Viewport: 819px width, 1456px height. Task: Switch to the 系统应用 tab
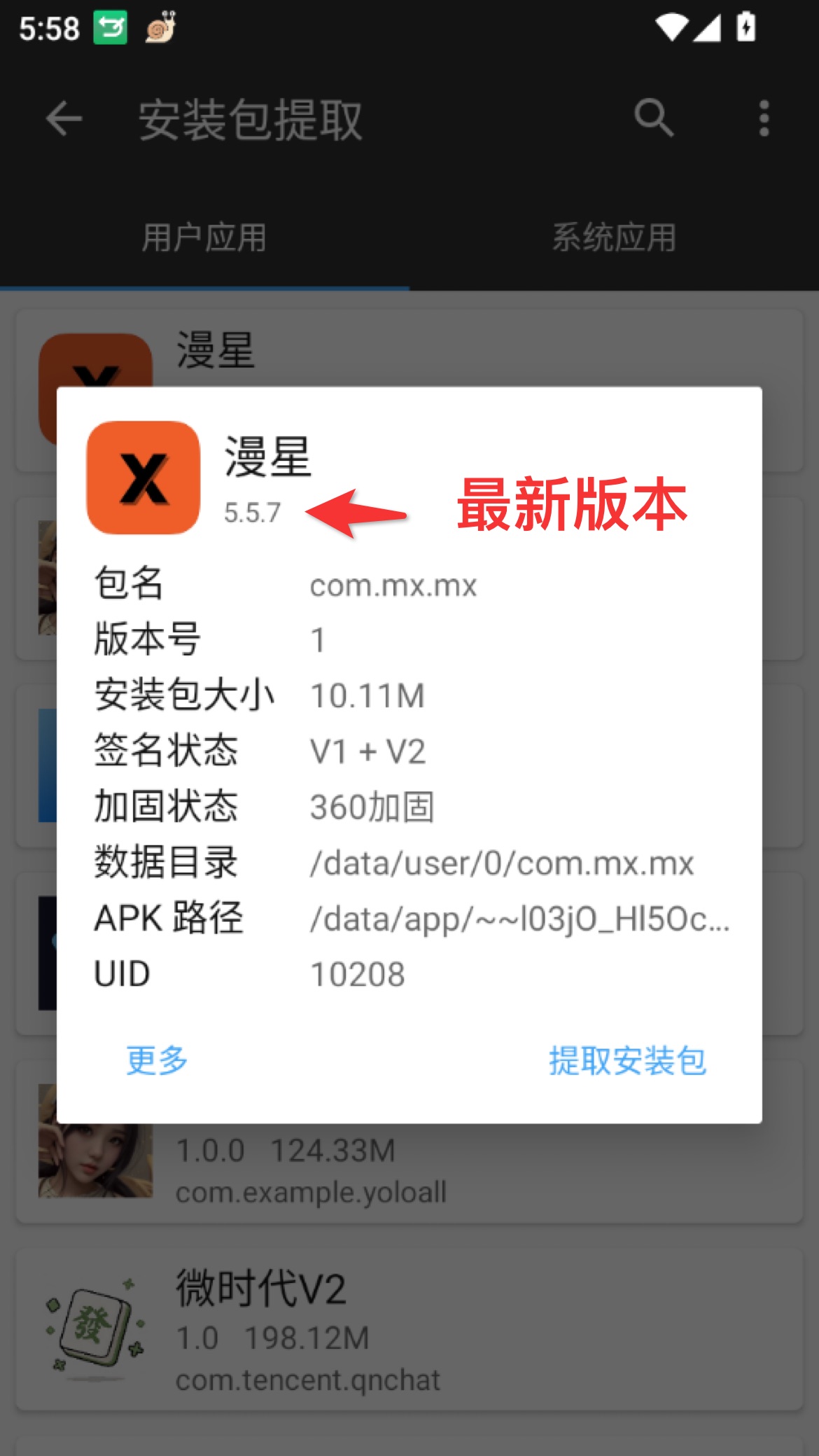click(614, 237)
